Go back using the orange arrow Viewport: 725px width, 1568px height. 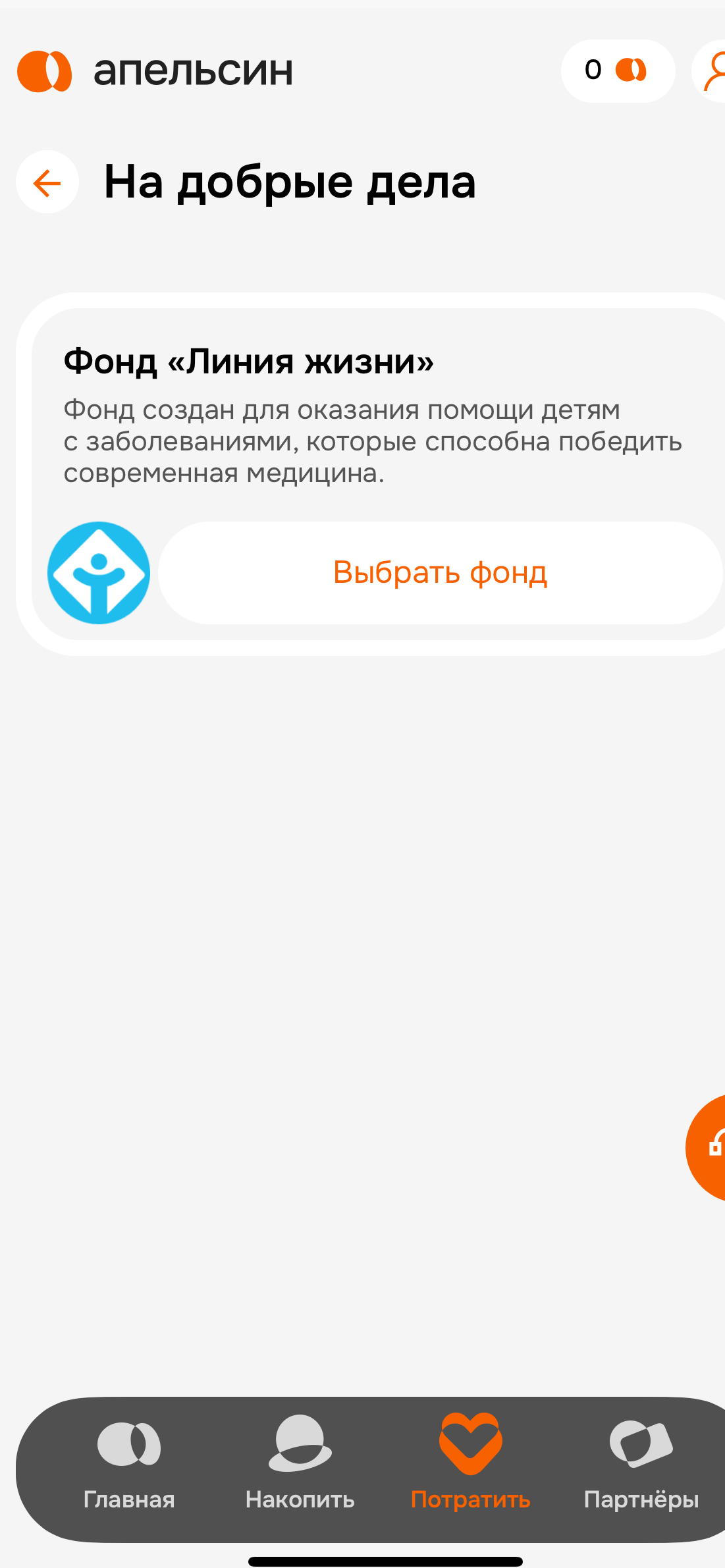pyautogui.click(x=47, y=182)
